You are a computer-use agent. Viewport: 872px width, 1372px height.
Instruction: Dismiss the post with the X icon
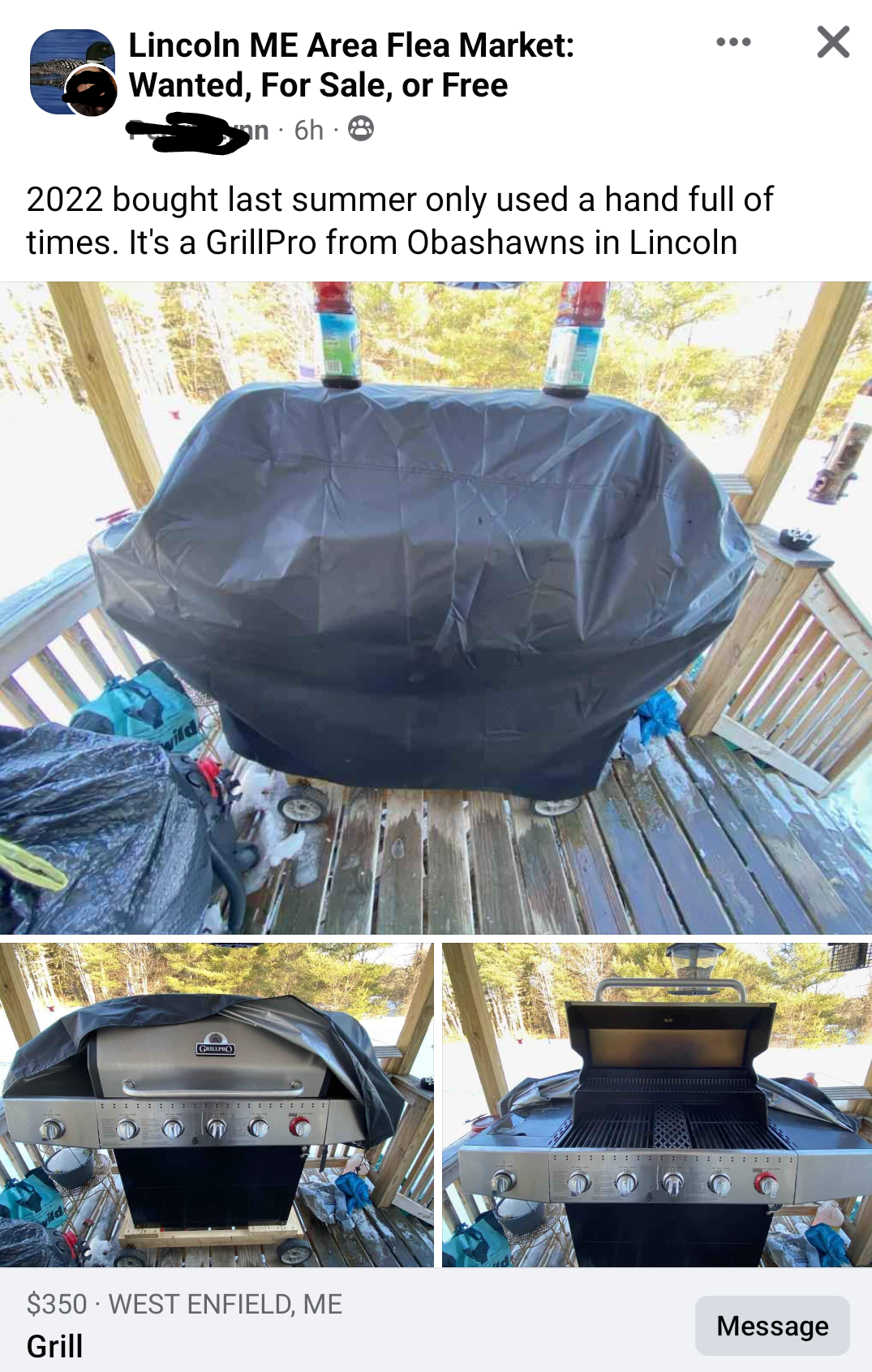tap(833, 42)
